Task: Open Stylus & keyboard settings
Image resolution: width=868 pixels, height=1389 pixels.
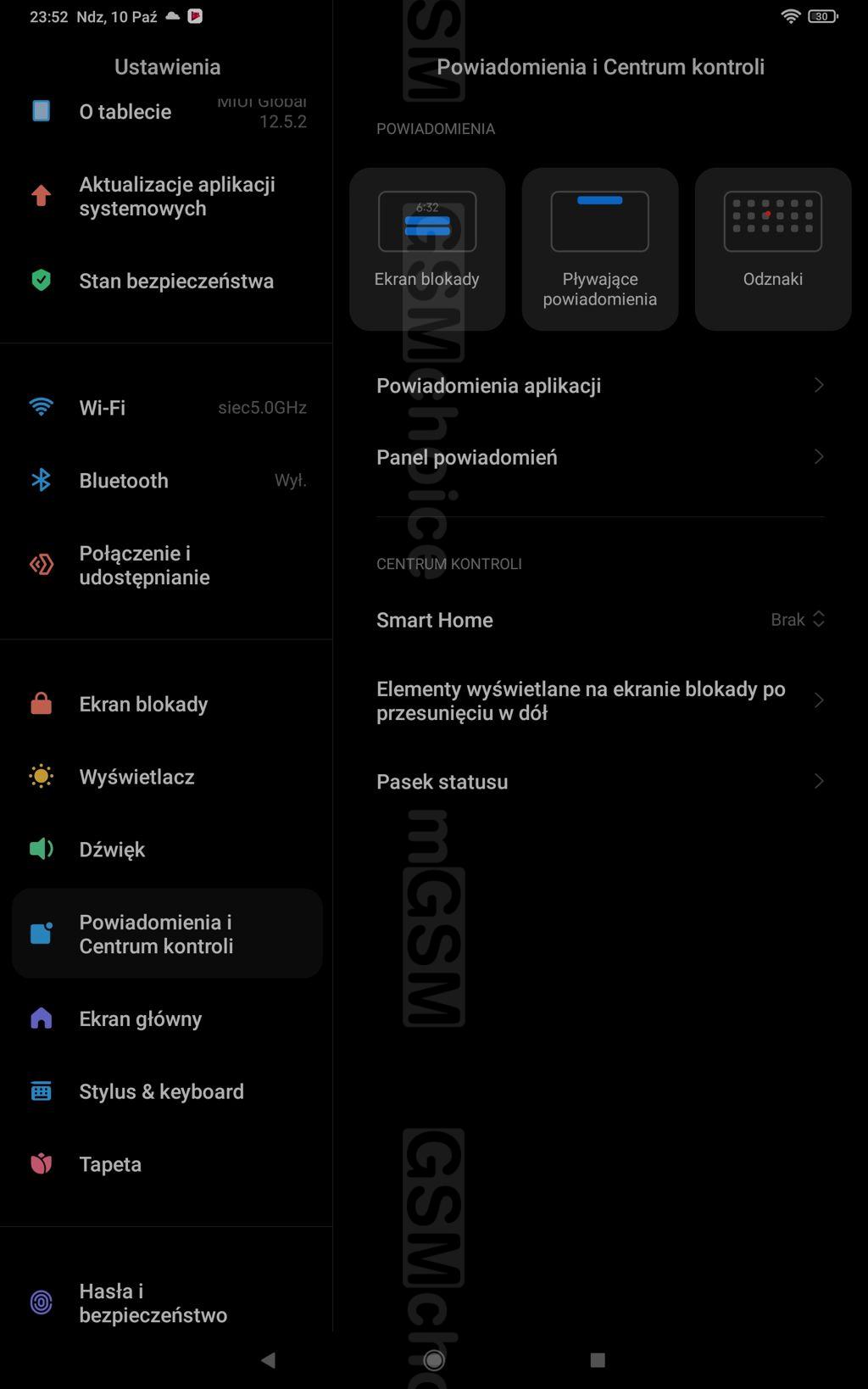Action: (166, 1092)
